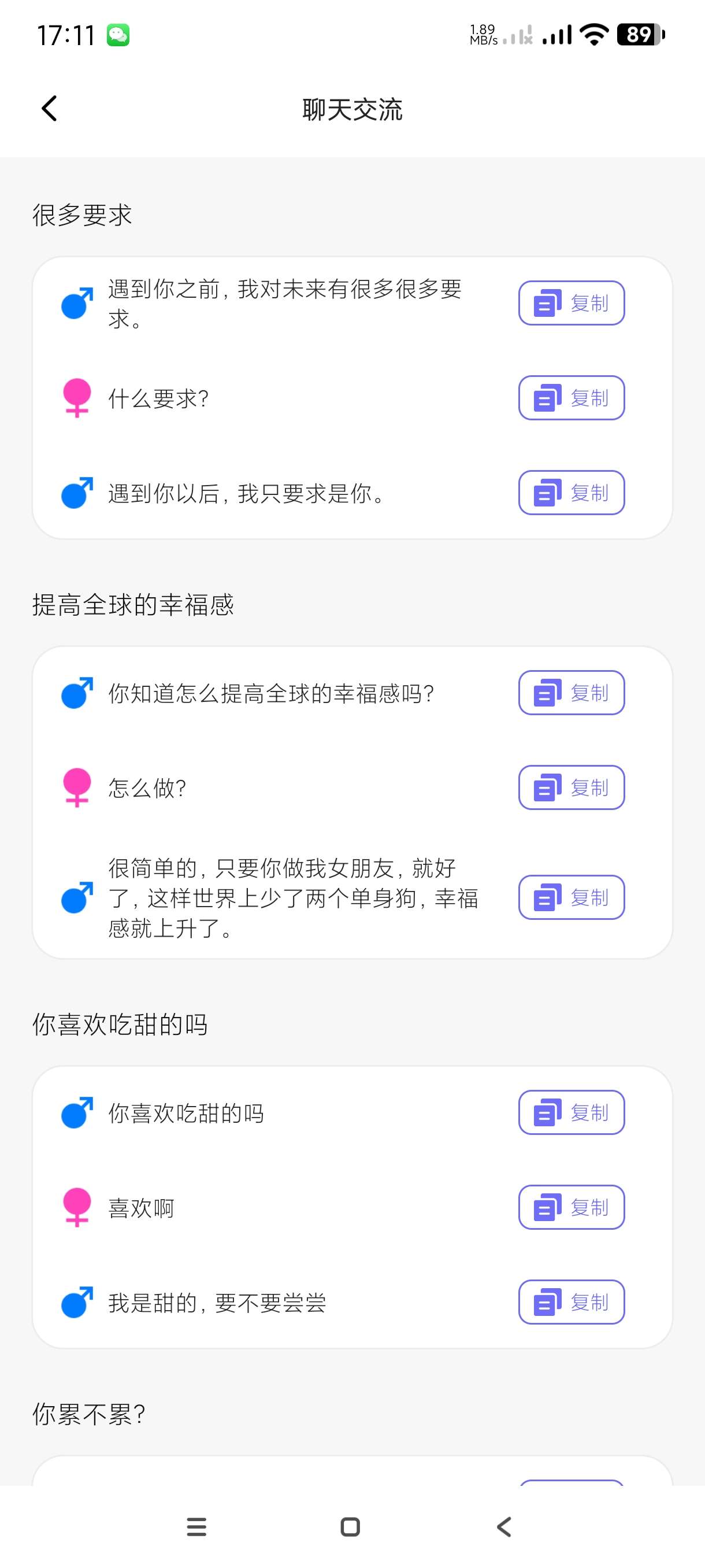The image size is (705, 1568).
Task: Copy 你知道怎么提高全球的幸福感吗？
Action: [x=571, y=693]
